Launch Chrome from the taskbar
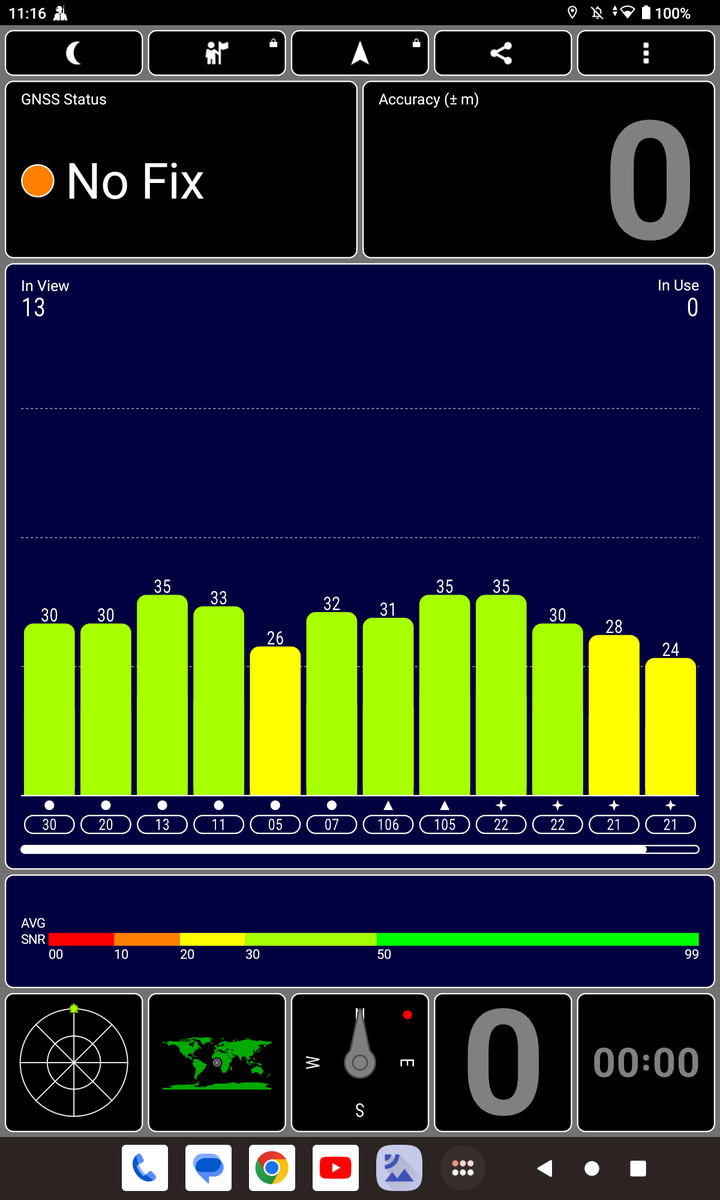This screenshot has width=720, height=1200. tap(271, 1168)
